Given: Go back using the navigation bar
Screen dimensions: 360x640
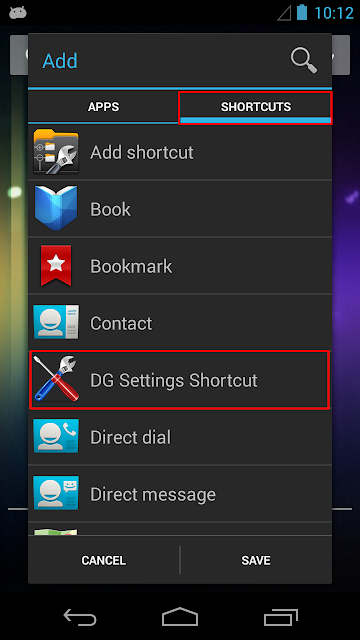Looking at the screenshot, I should 80,617.
